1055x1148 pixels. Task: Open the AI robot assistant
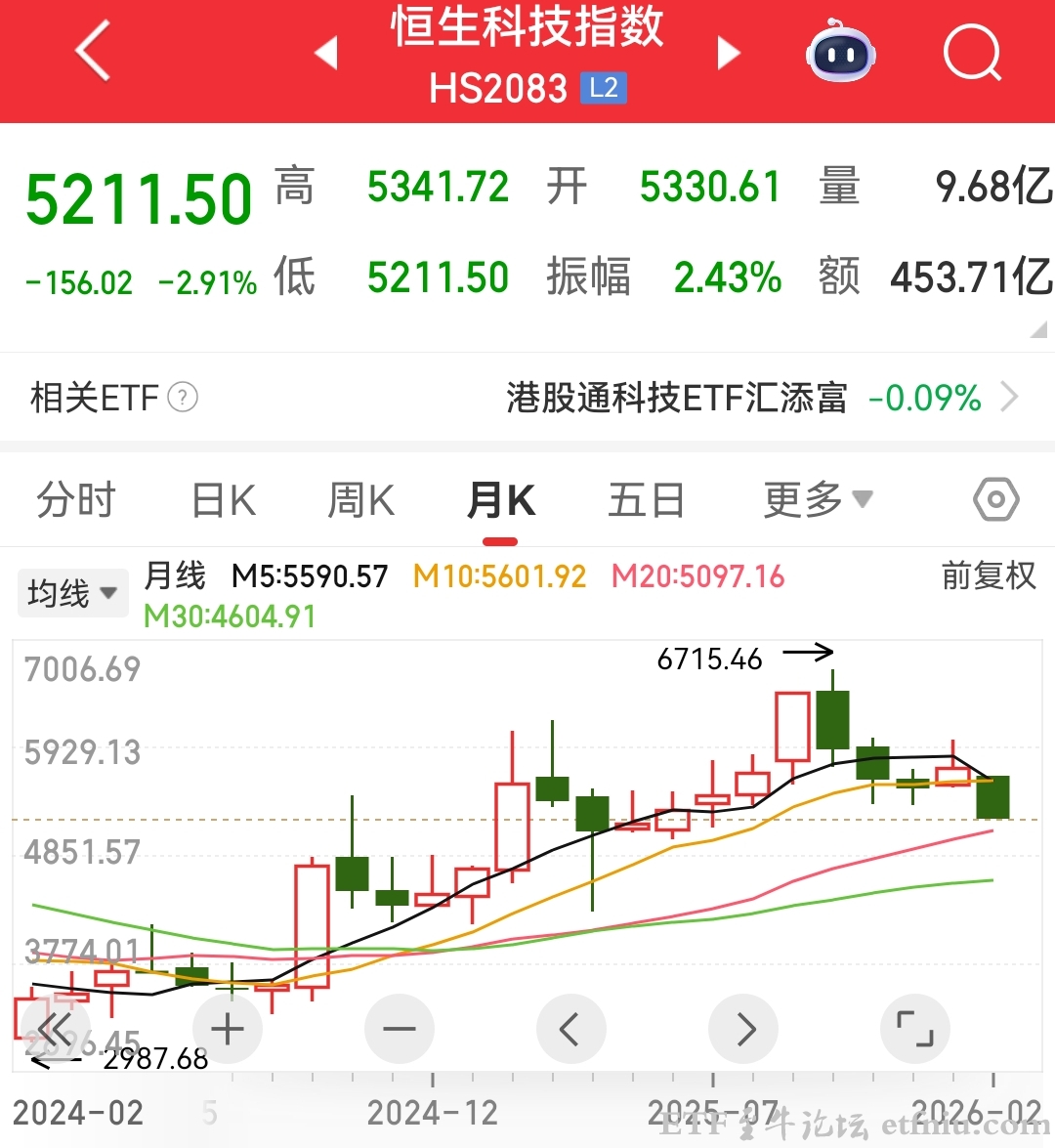pyautogui.click(x=840, y=54)
